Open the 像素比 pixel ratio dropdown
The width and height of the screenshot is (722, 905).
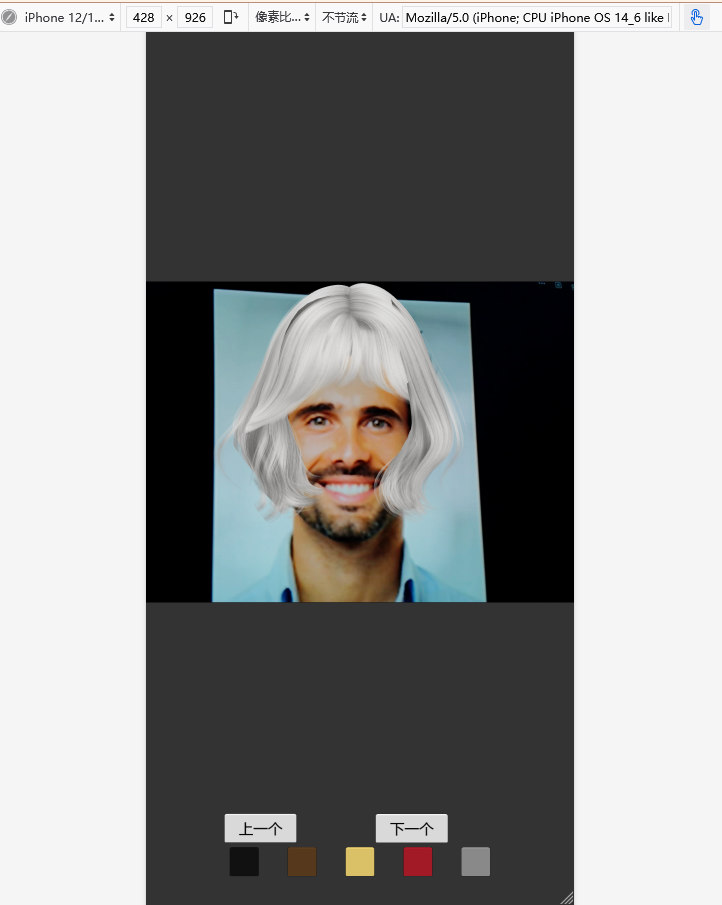pos(282,17)
